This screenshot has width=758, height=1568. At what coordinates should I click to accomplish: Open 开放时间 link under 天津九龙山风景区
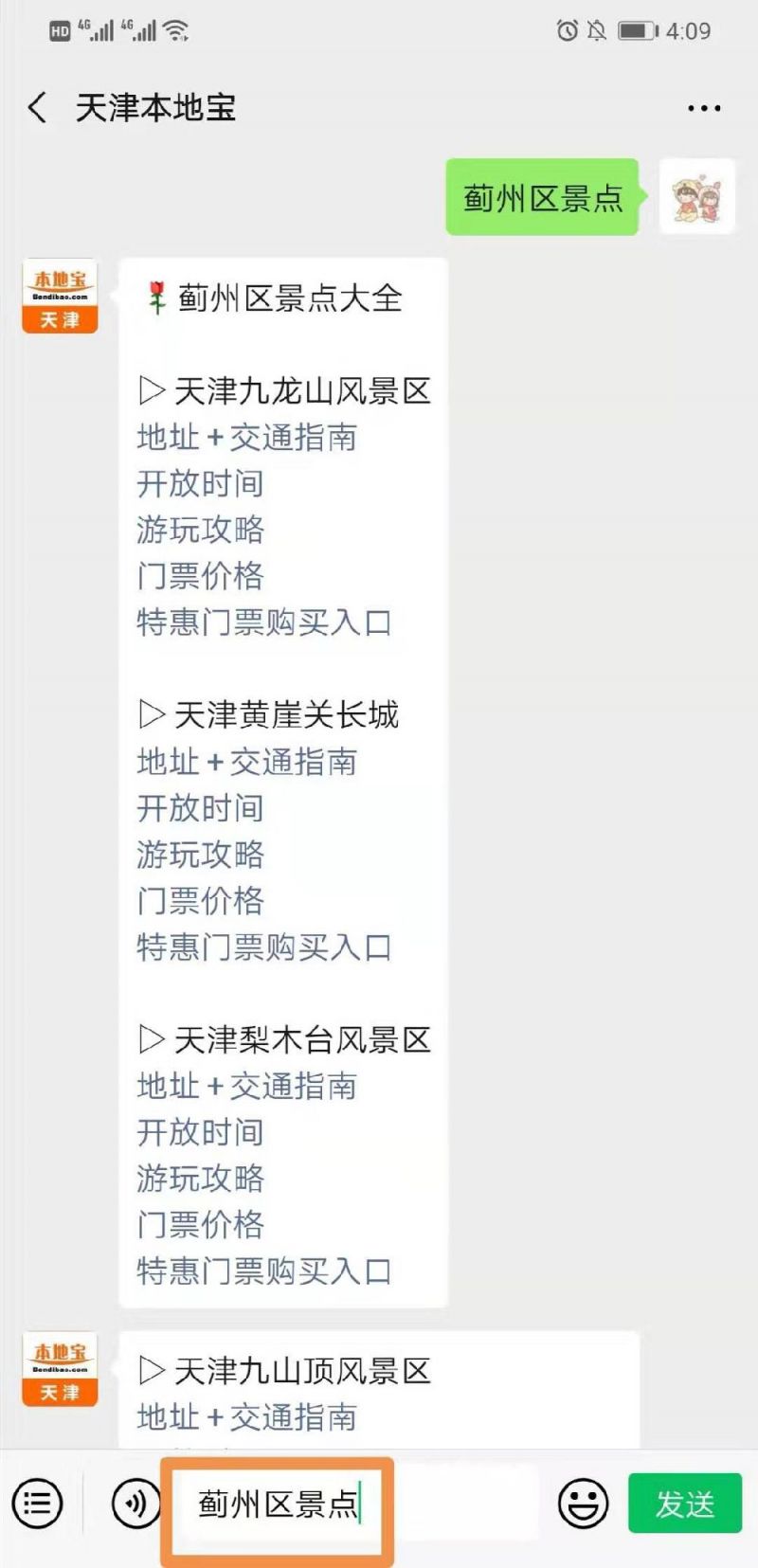point(200,484)
